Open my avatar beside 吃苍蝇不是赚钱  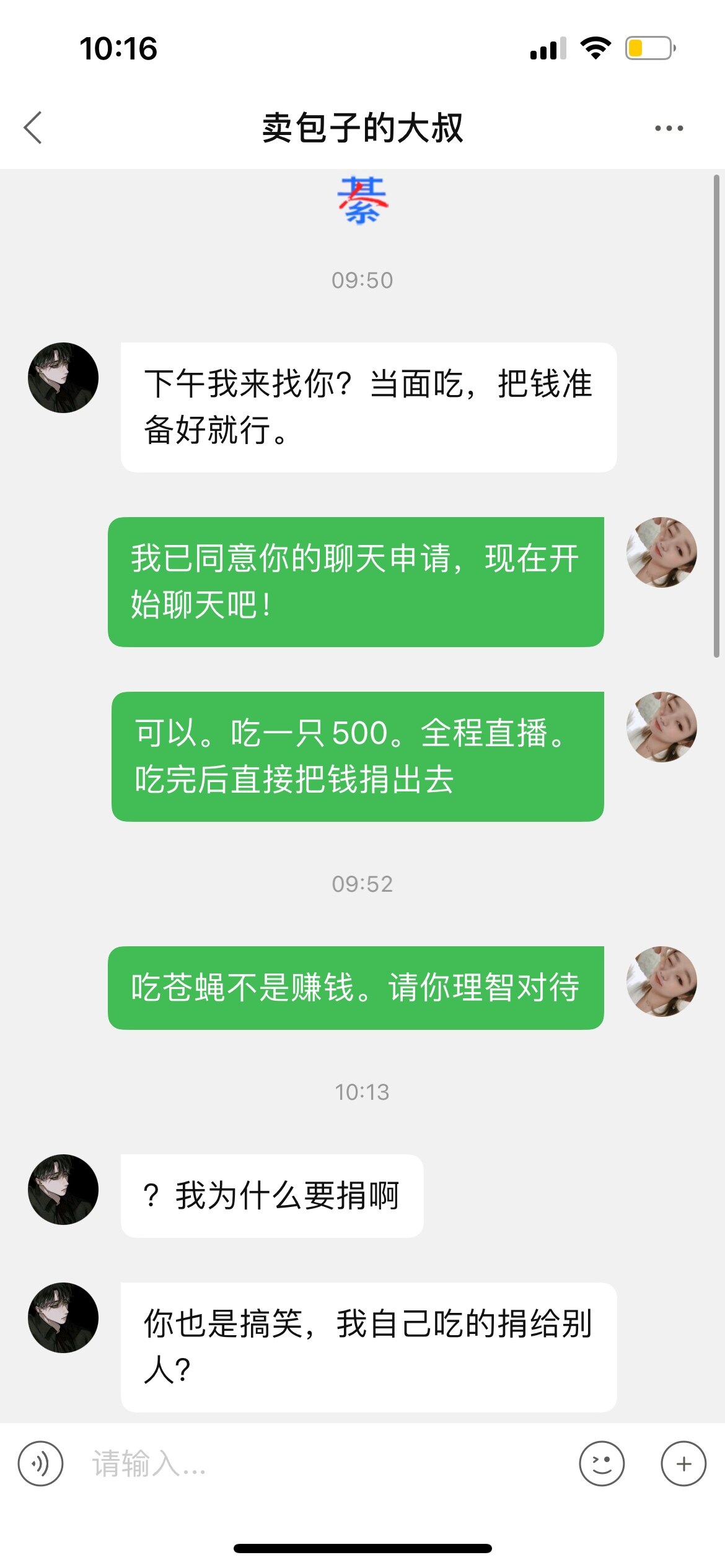(661, 981)
